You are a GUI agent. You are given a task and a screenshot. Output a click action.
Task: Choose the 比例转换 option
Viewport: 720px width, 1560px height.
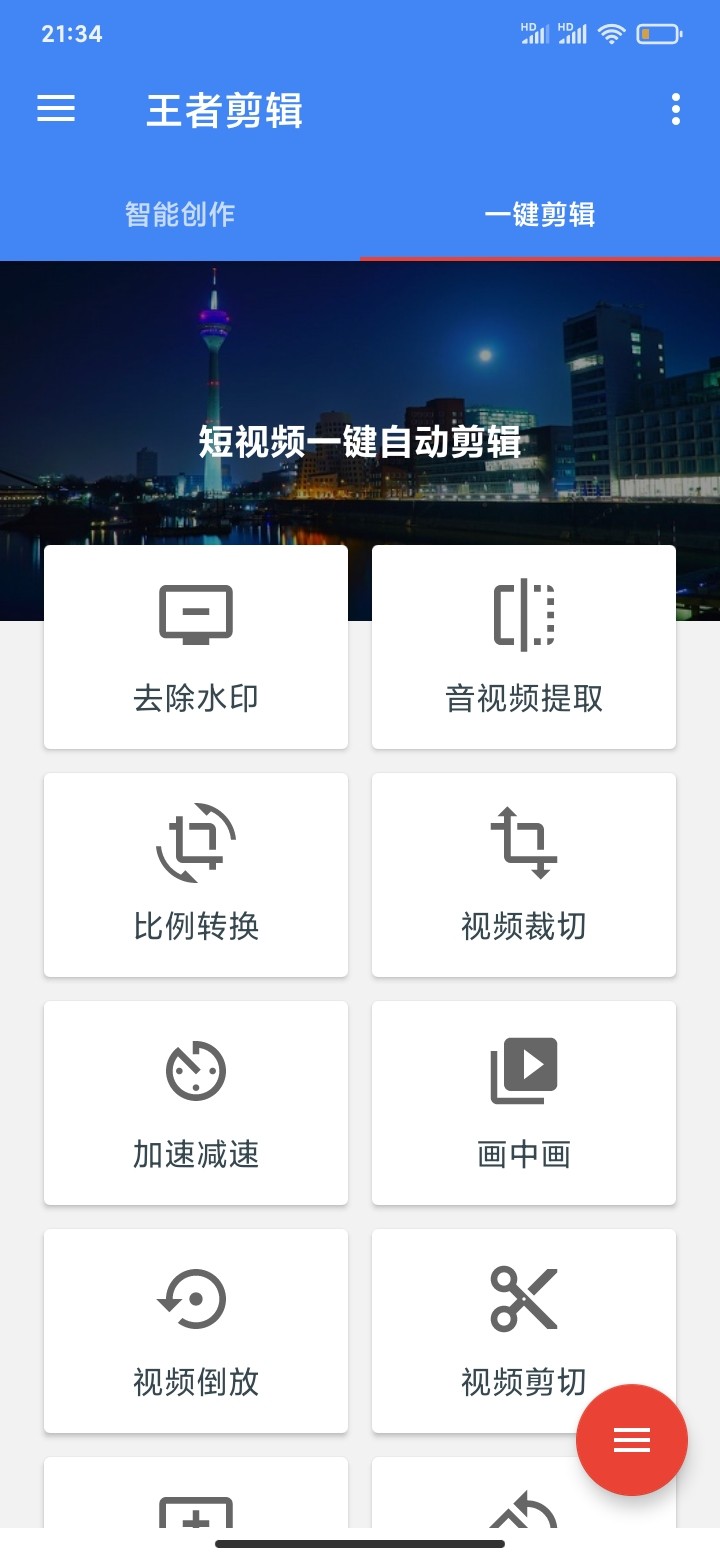[196, 875]
